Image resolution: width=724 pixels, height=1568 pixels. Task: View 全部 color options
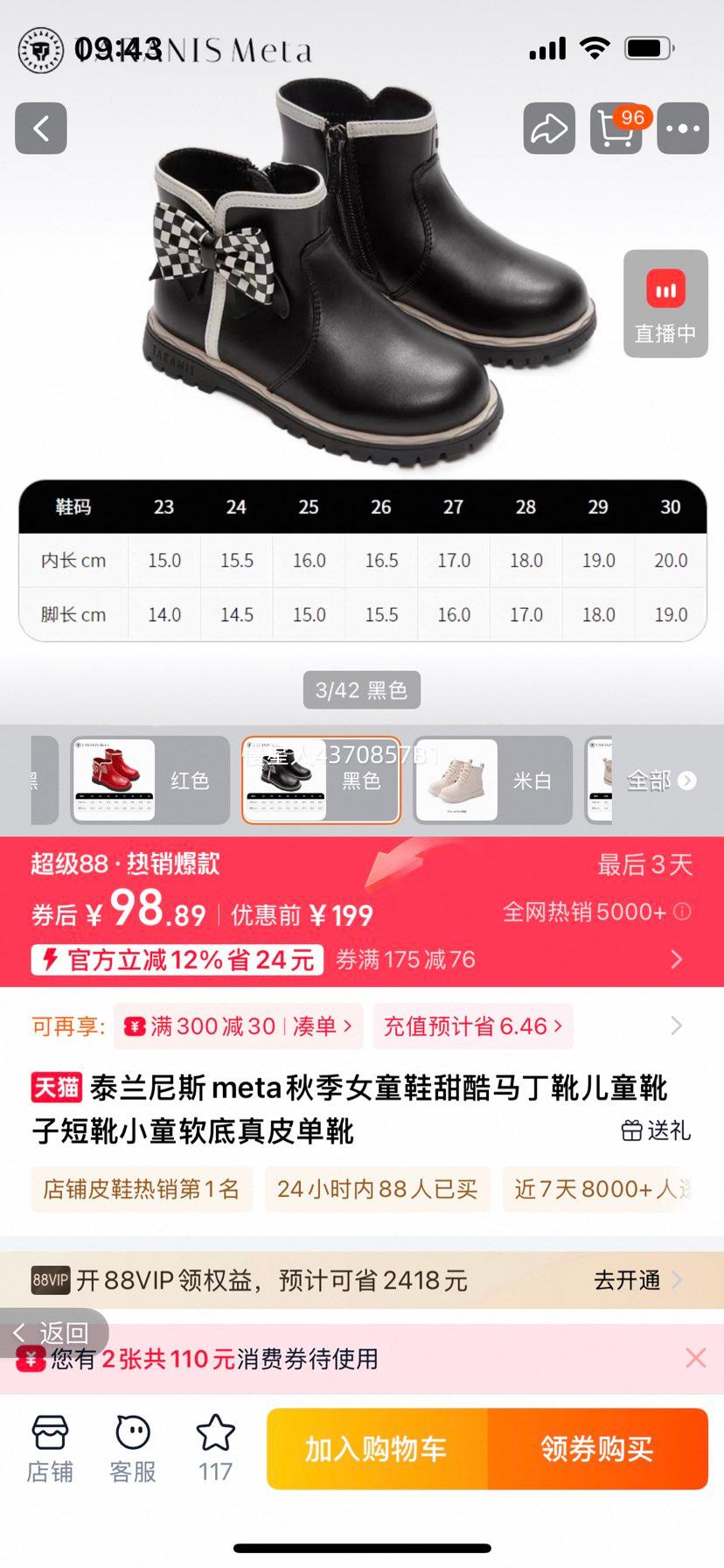661,780
